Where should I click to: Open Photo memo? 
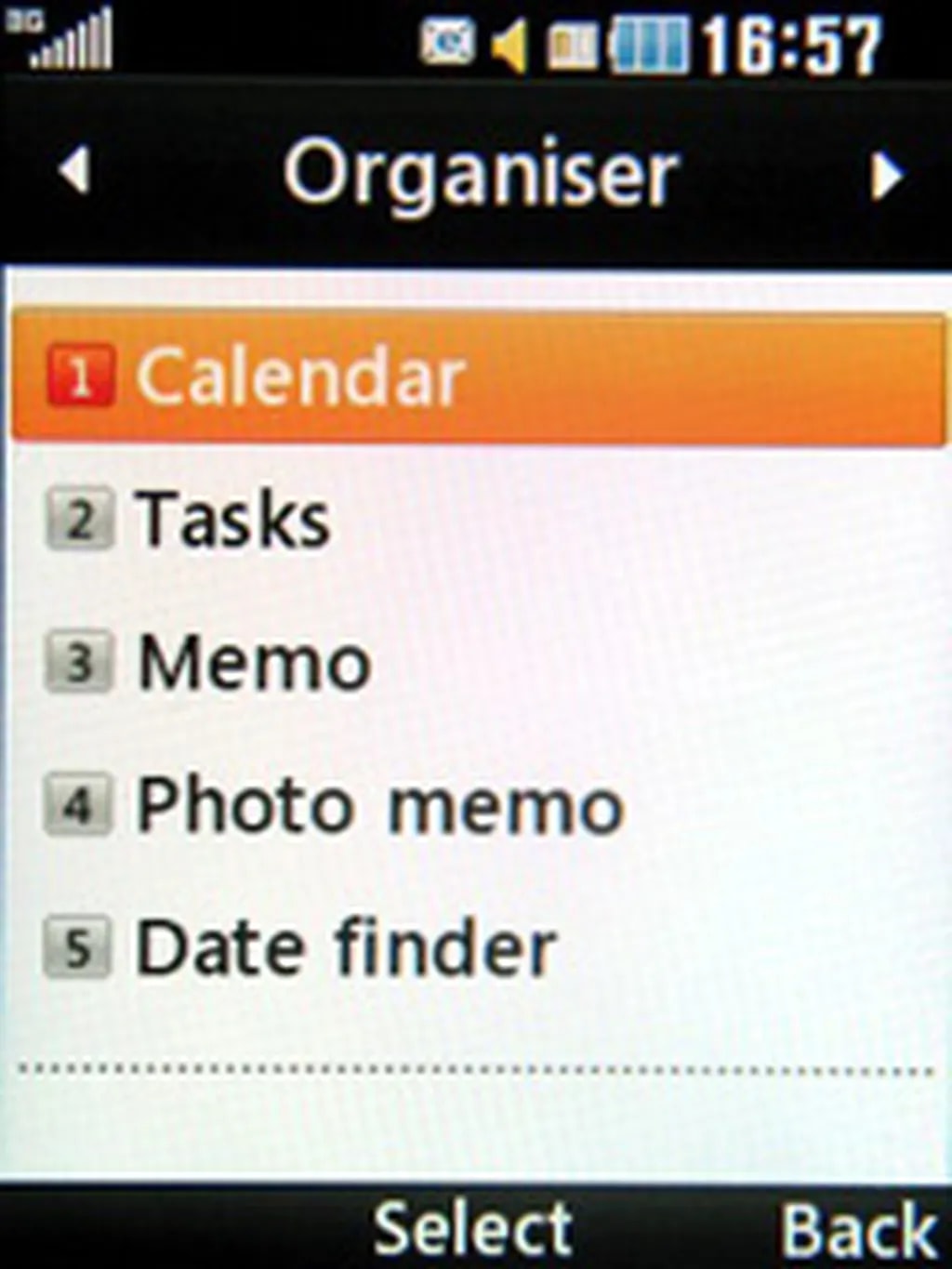click(379, 806)
